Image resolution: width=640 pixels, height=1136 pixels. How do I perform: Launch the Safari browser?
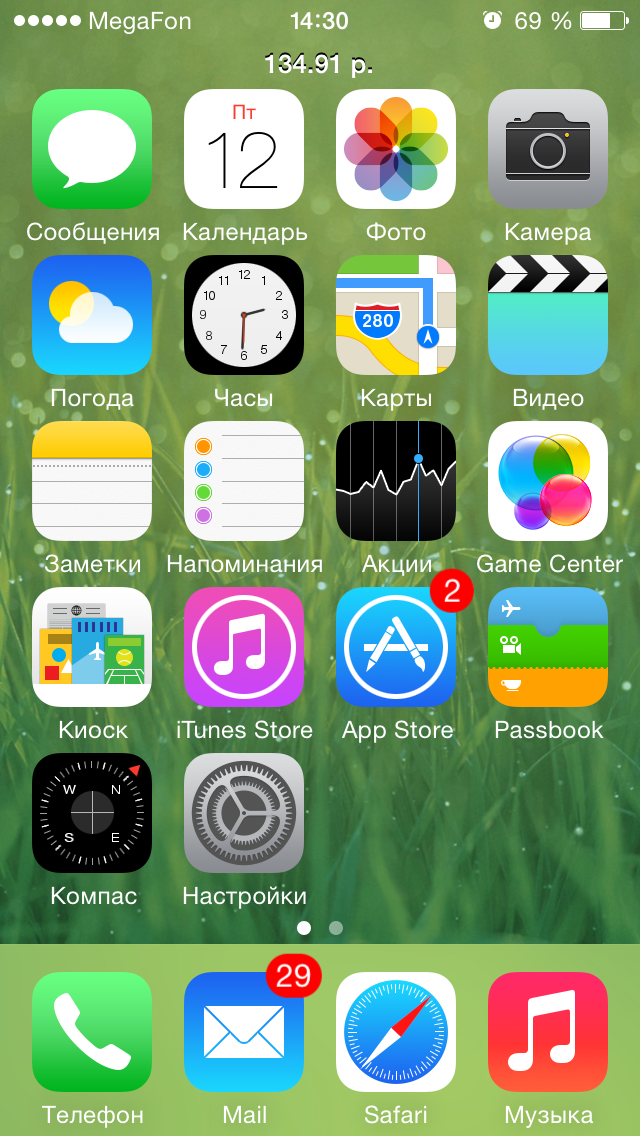click(x=396, y=1032)
